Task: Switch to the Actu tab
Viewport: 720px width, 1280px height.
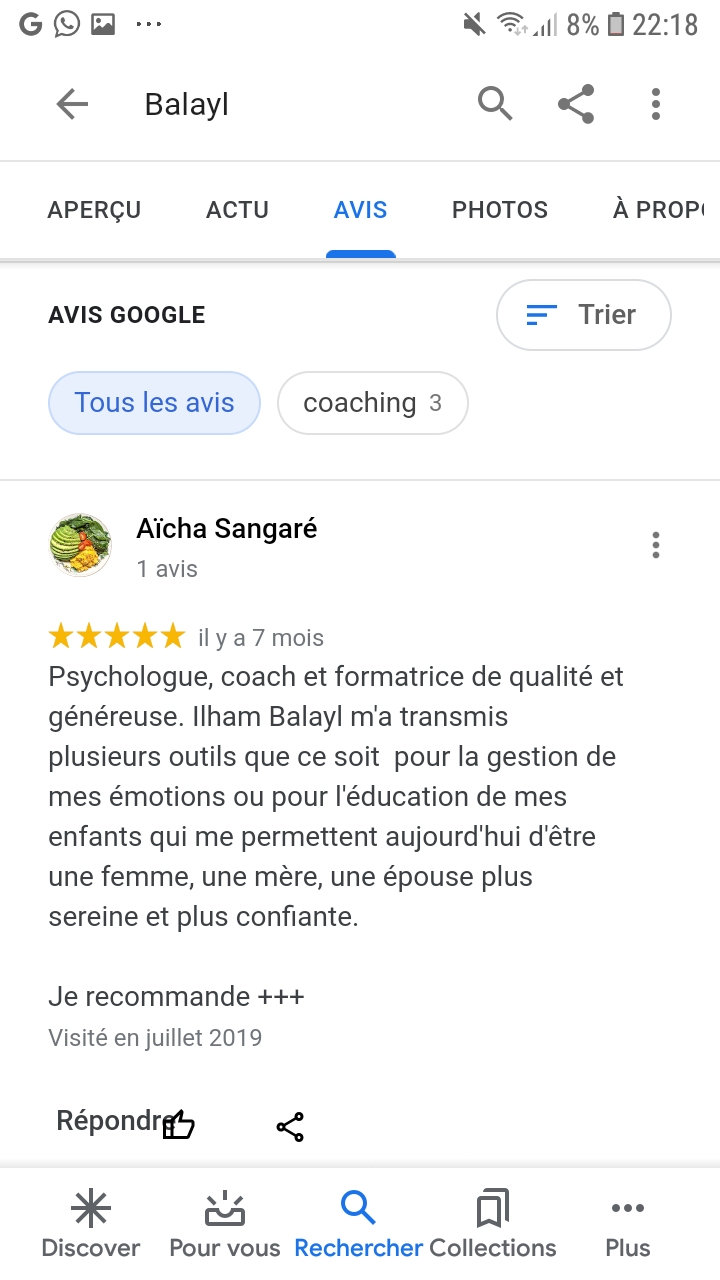Action: coord(237,210)
